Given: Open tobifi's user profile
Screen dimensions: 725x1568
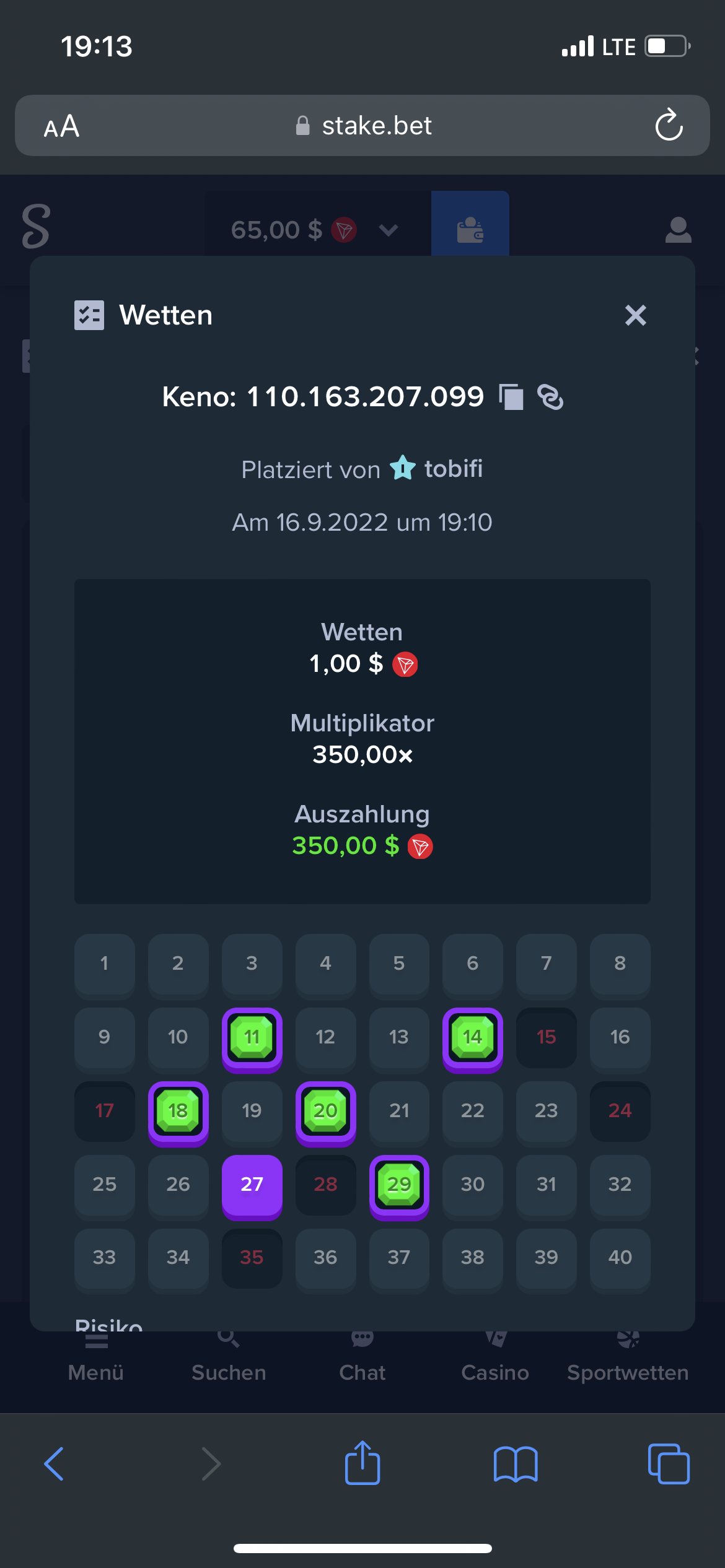Looking at the screenshot, I should pyautogui.click(x=453, y=469).
